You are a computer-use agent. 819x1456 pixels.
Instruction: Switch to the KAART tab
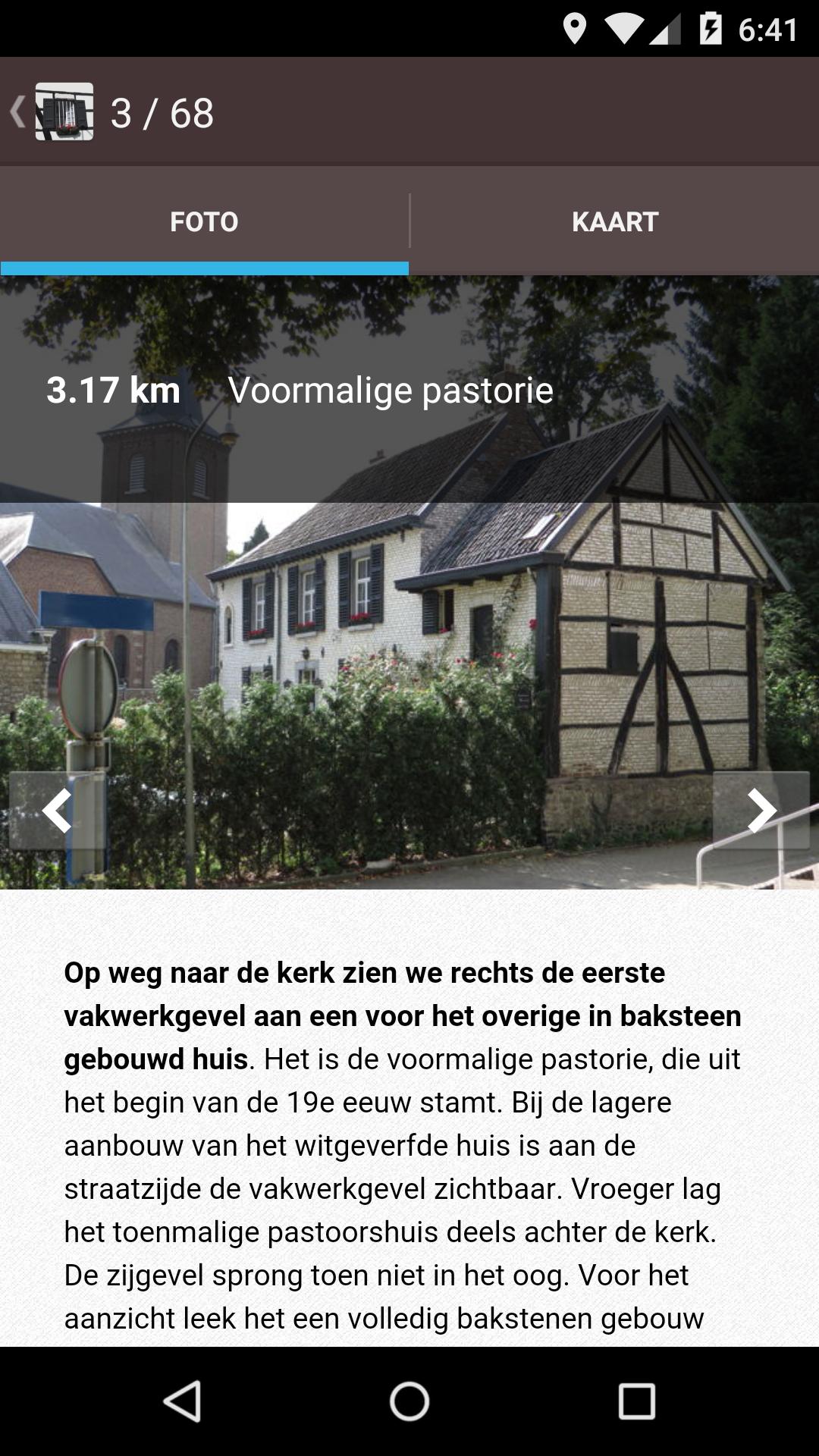tap(614, 221)
